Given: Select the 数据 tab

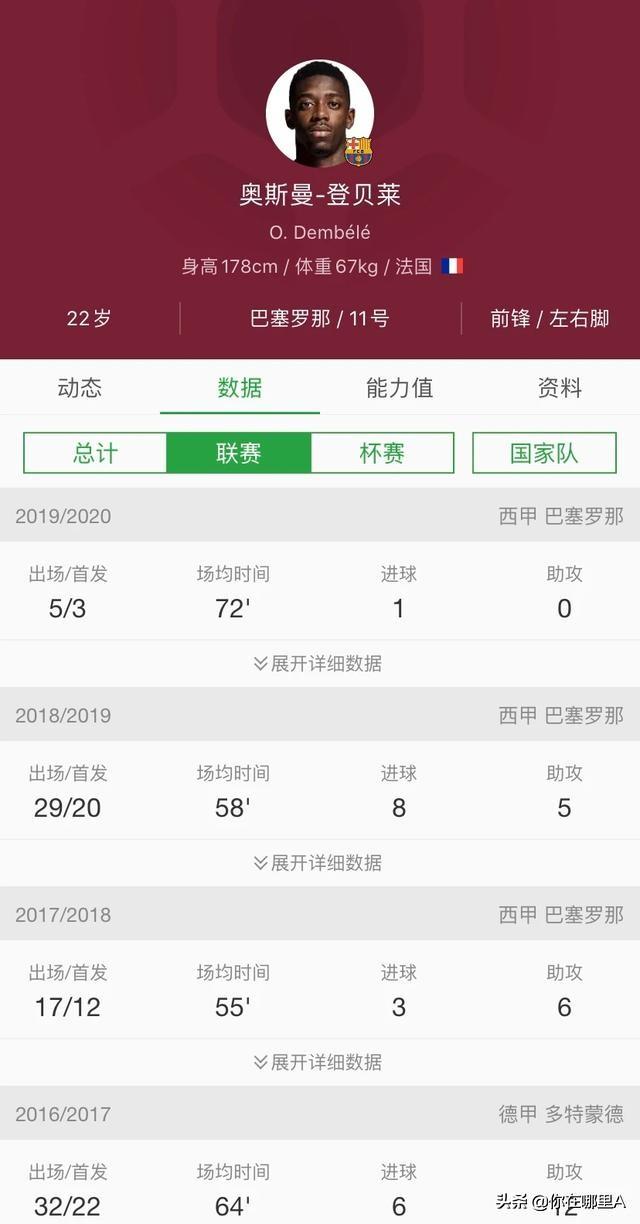Looking at the screenshot, I should pyautogui.click(x=240, y=388).
